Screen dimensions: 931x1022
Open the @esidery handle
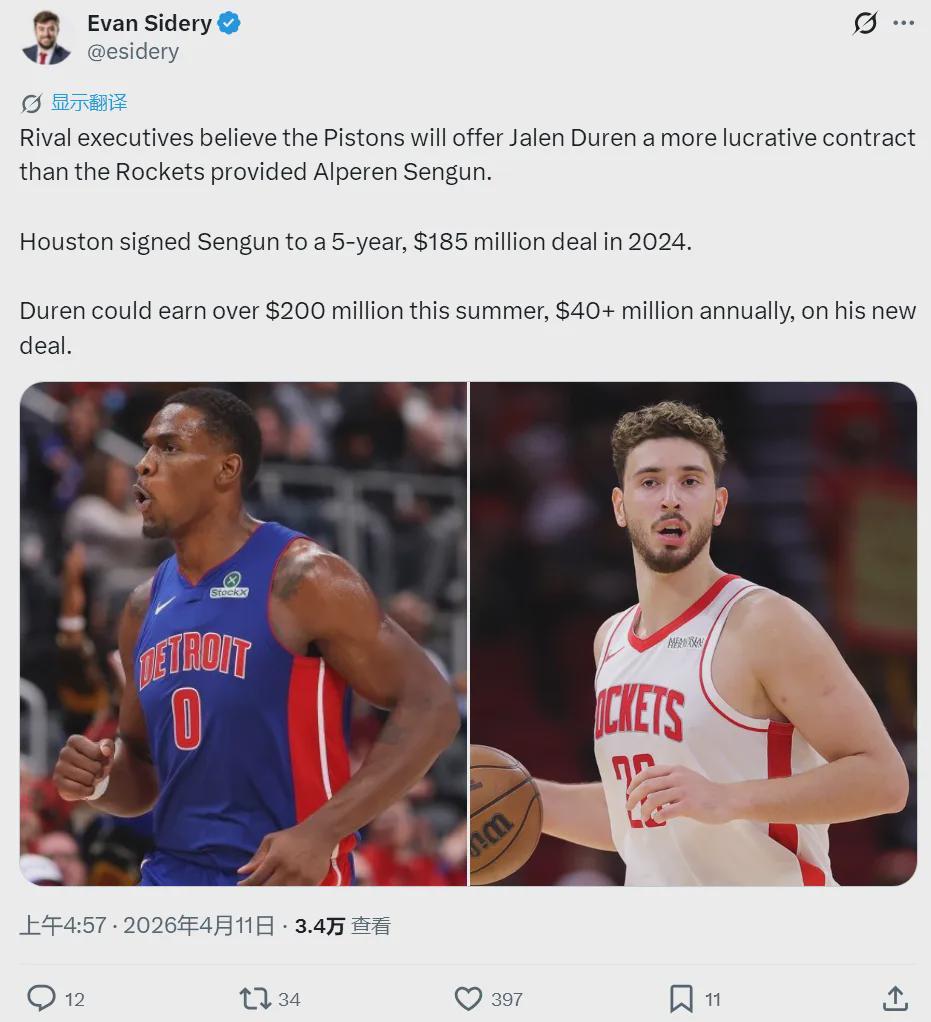133,52
